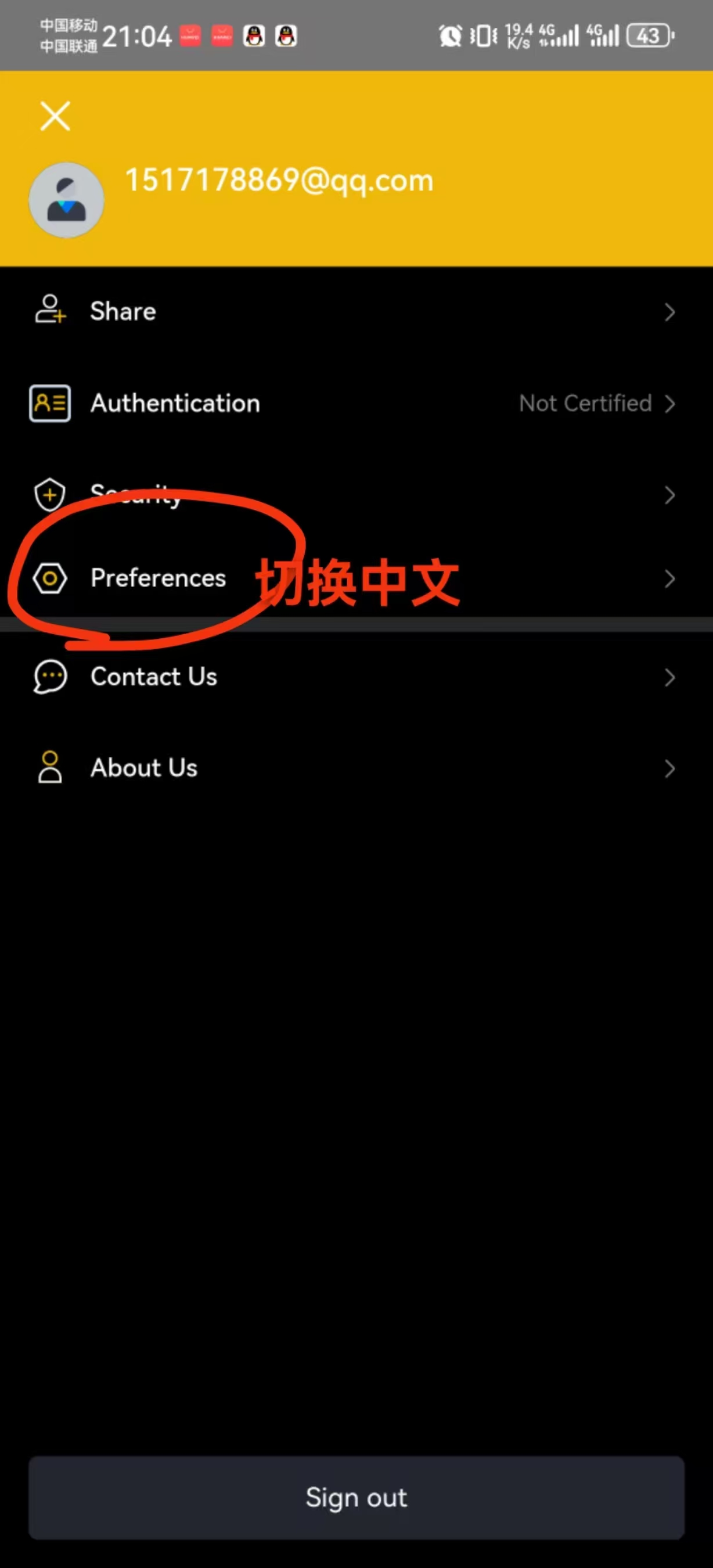
Task: Open Contact Us
Action: coord(356,676)
